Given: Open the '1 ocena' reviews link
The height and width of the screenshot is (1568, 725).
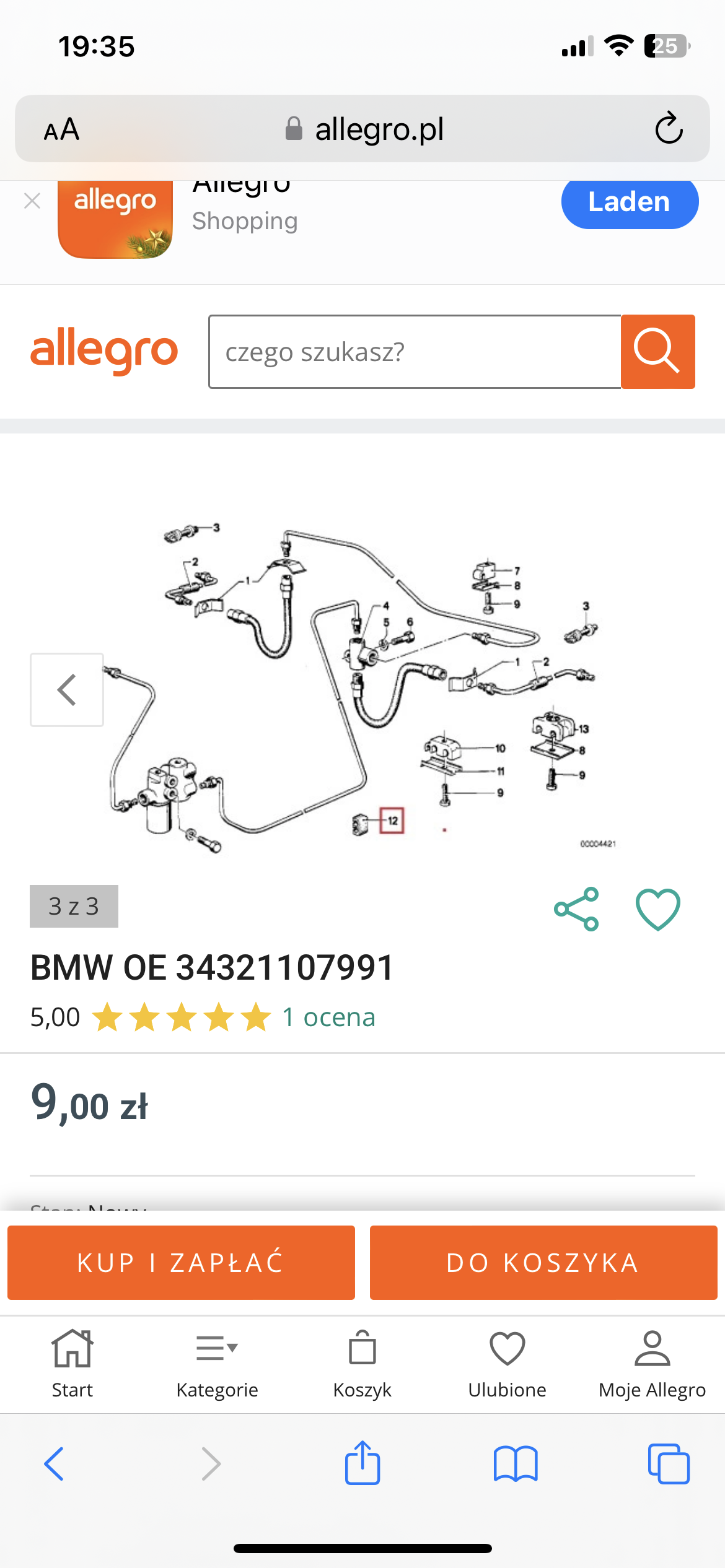Looking at the screenshot, I should tap(328, 1017).
